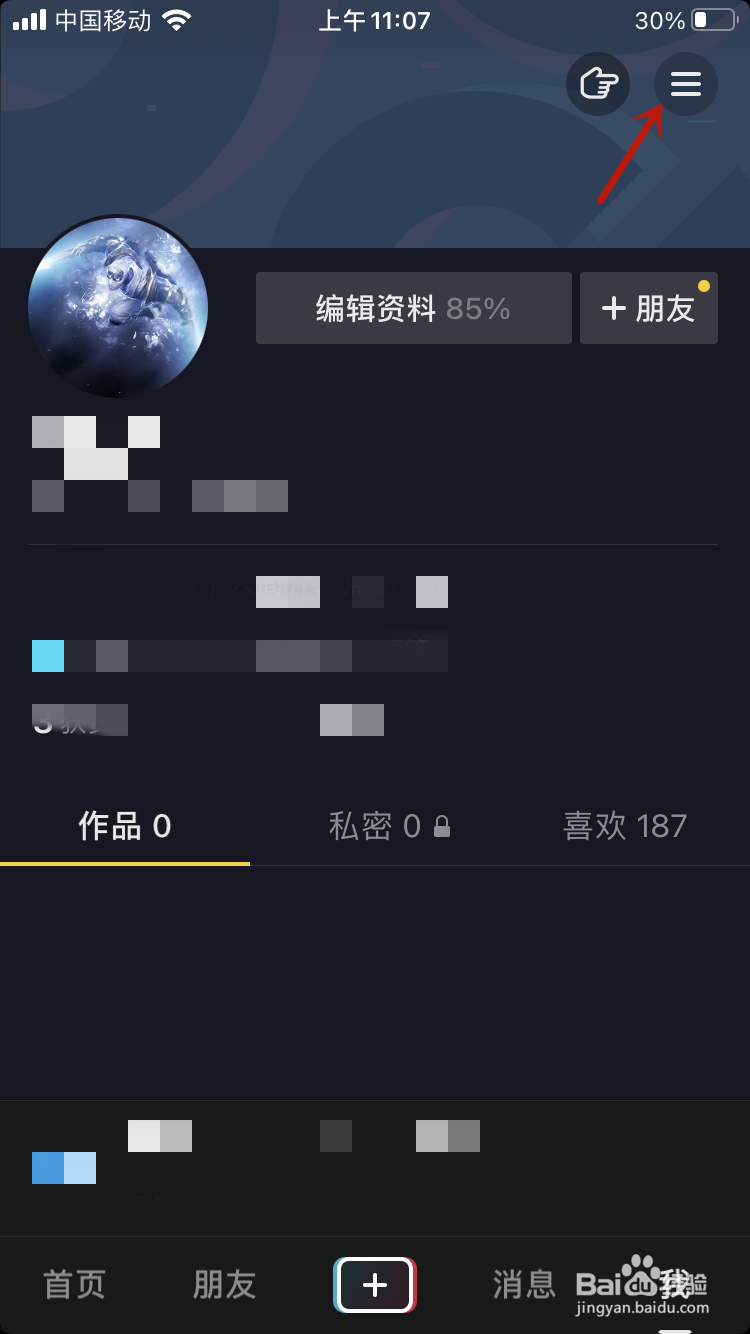Open the 消息 messages section
750x1334 pixels.
(x=524, y=1285)
